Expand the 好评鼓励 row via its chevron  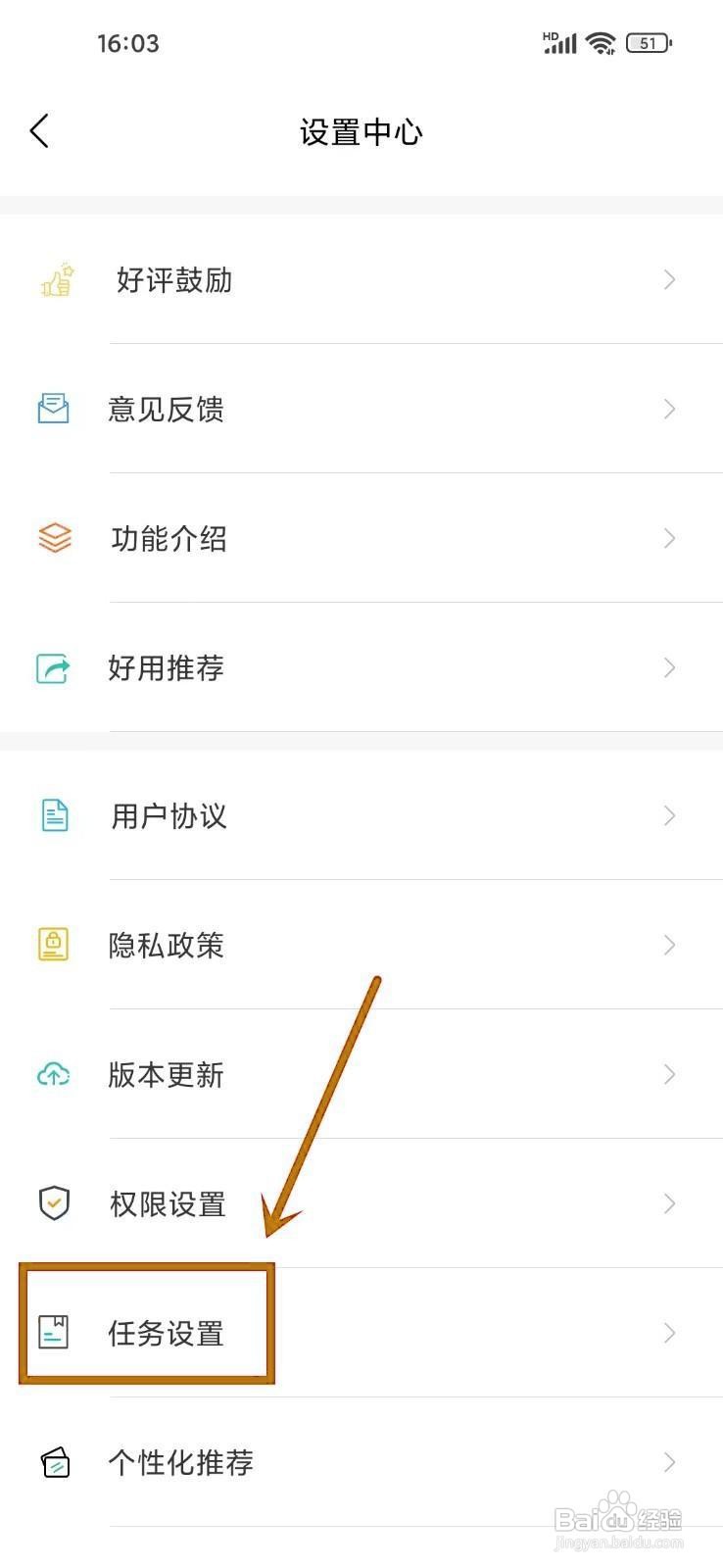(669, 280)
